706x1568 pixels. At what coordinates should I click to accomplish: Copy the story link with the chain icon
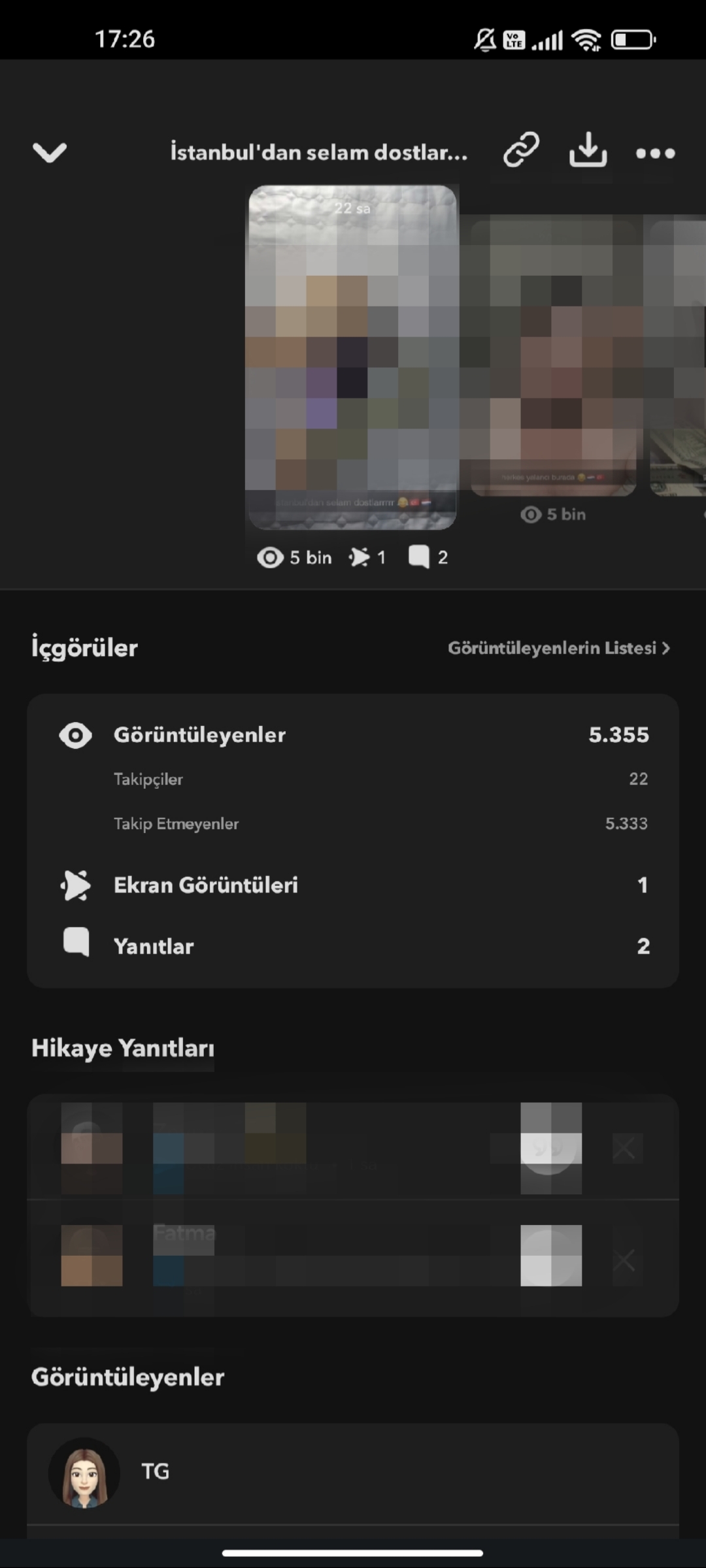521,150
